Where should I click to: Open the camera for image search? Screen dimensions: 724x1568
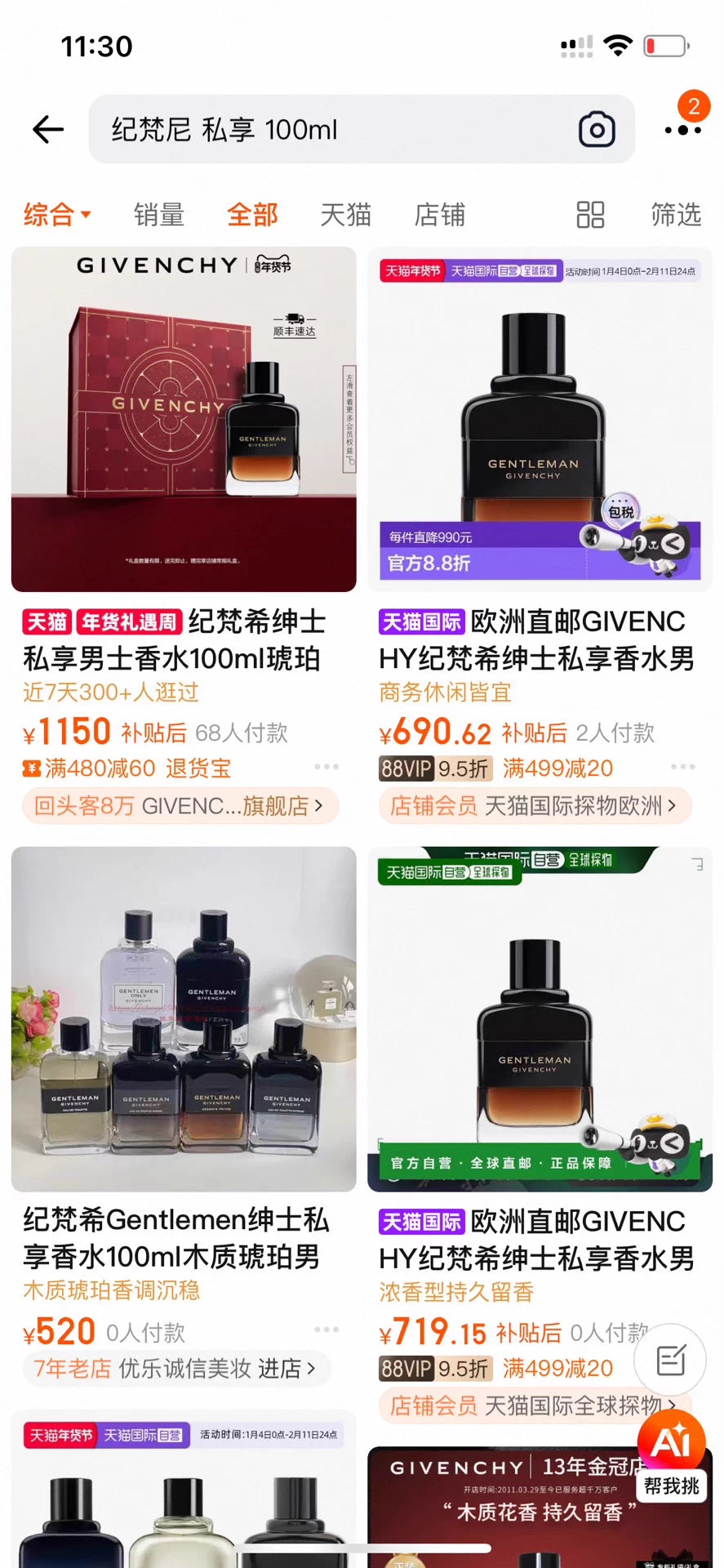(x=598, y=130)
